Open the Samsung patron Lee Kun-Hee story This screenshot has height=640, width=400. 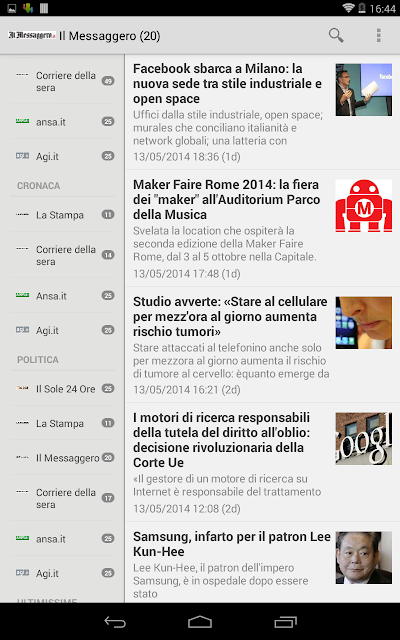[262, 563]
